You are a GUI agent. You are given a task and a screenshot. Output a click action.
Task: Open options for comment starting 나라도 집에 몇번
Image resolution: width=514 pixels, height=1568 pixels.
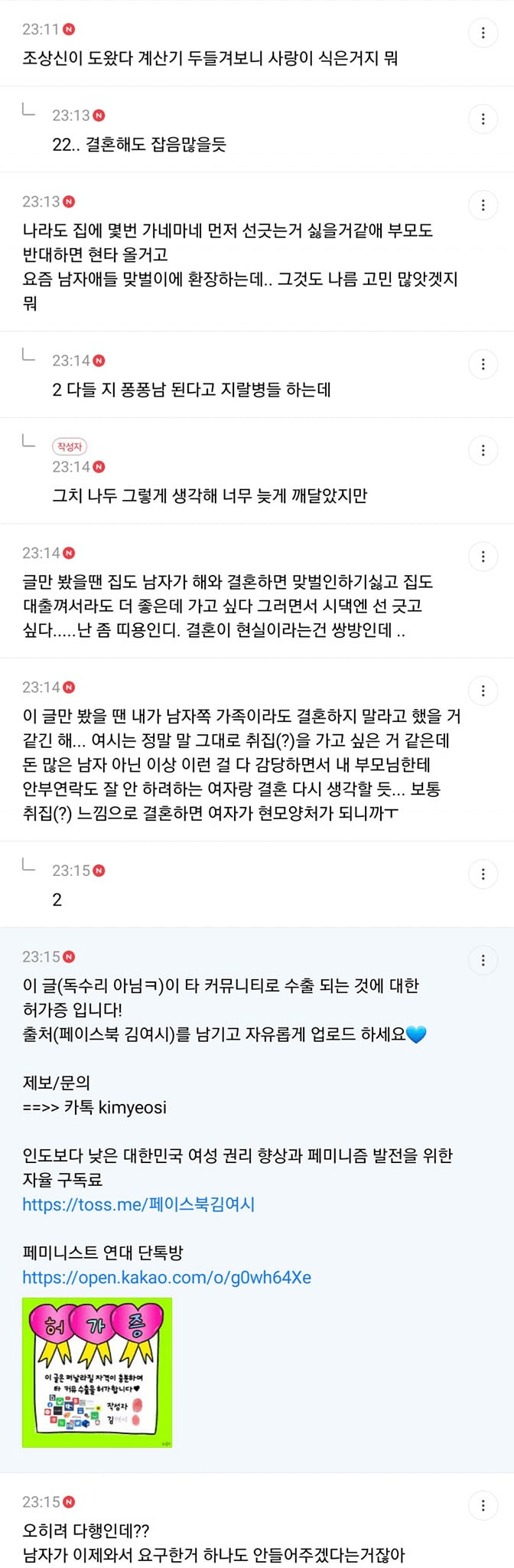[x=483, y=205]
